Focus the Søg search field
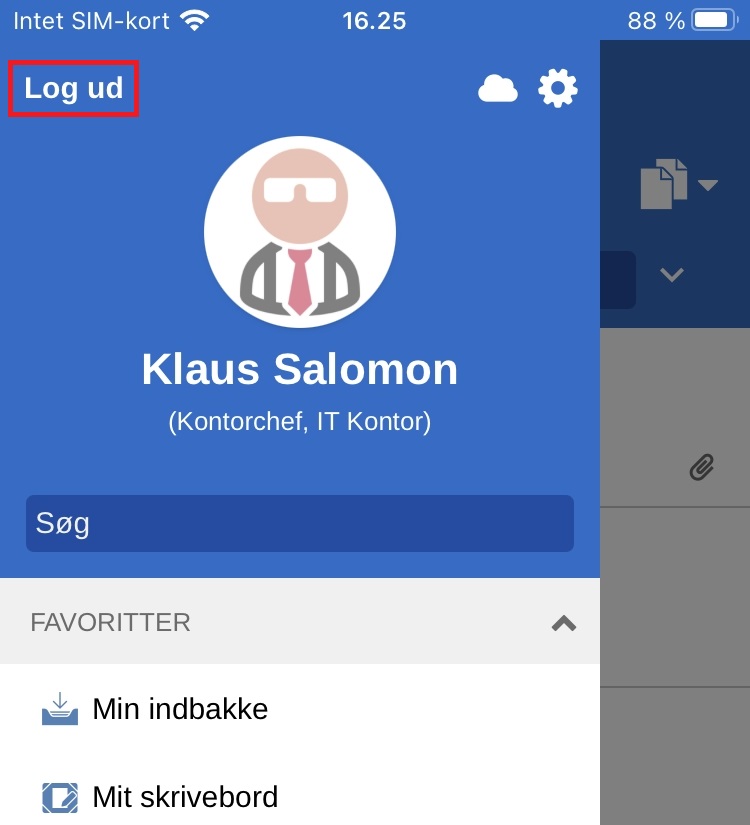This screenshot has width=750, height=825. point(300,523)
